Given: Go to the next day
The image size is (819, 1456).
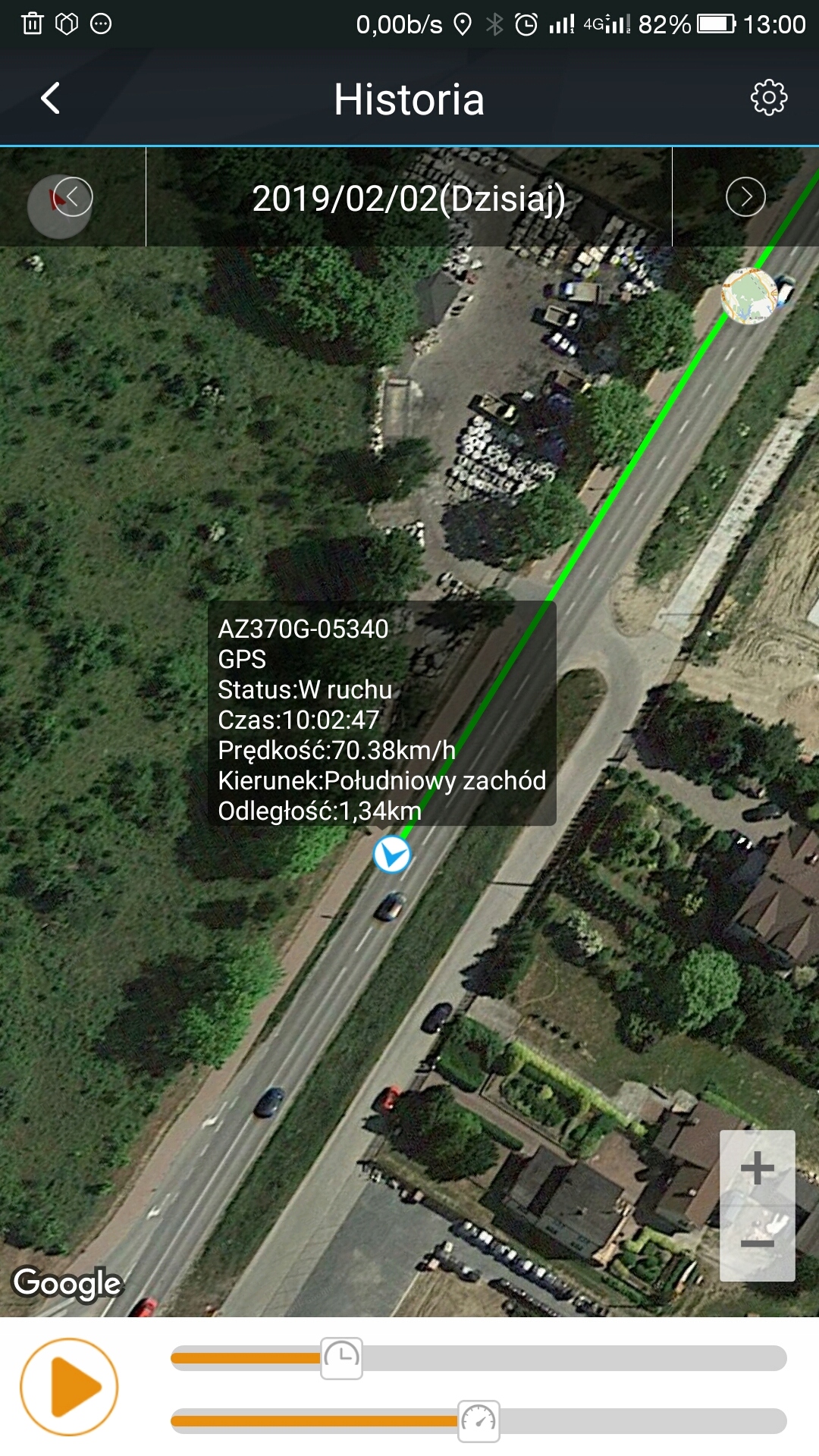Looking at the screenshot, I should (745, 197).
